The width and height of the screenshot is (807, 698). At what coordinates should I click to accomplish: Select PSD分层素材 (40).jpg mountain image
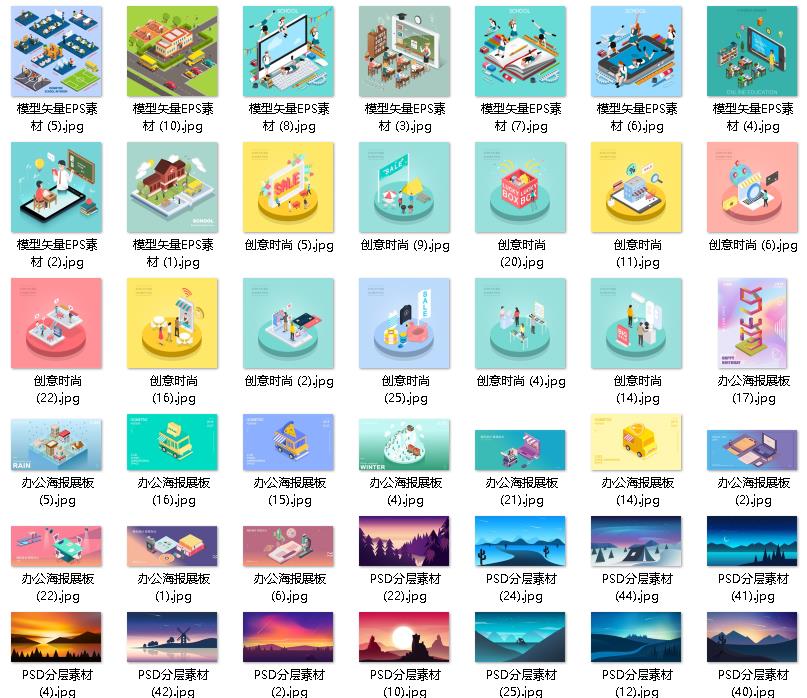[x=754, y=637]
